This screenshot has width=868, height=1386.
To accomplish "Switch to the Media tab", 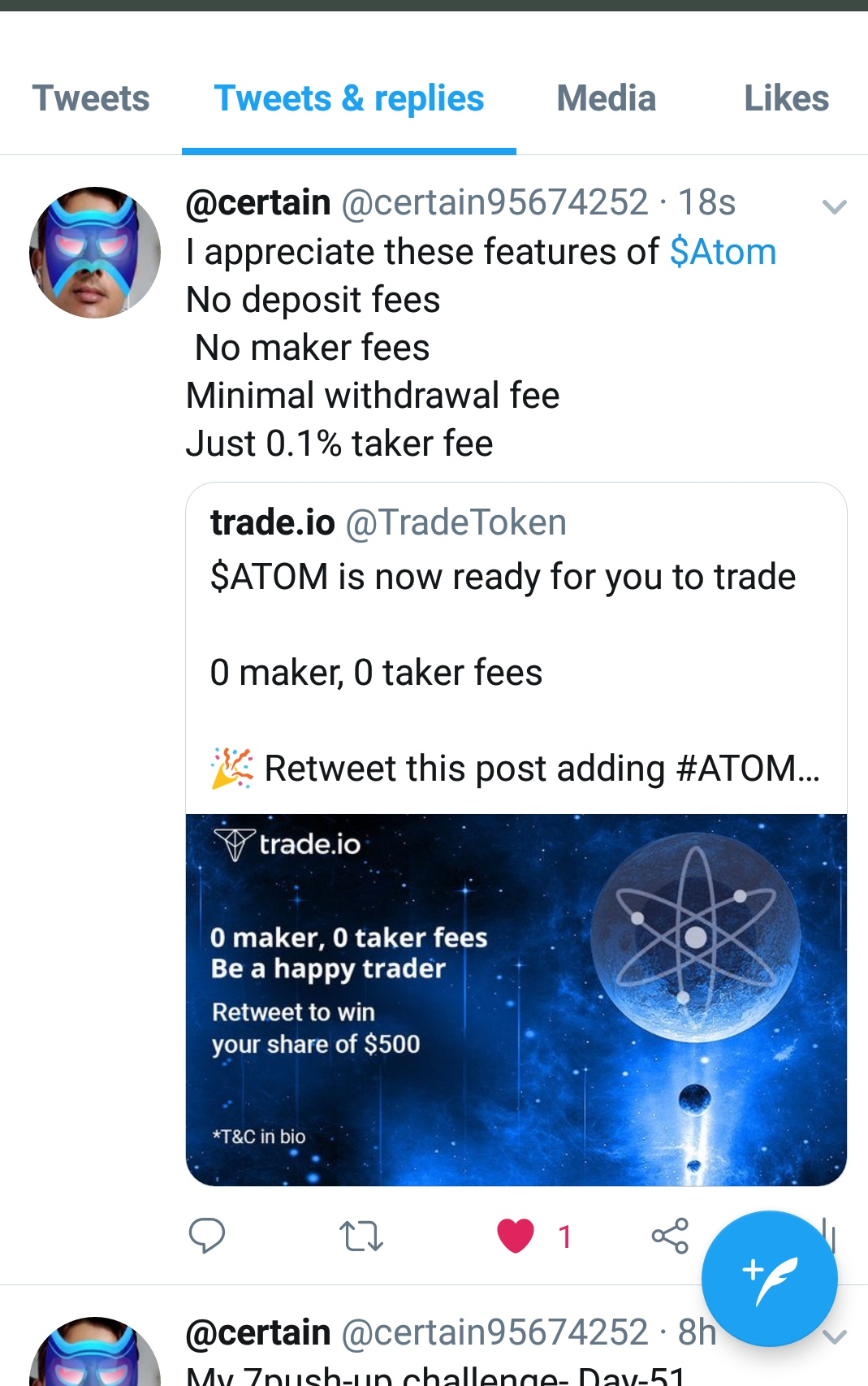I will [x=606, y=97].
